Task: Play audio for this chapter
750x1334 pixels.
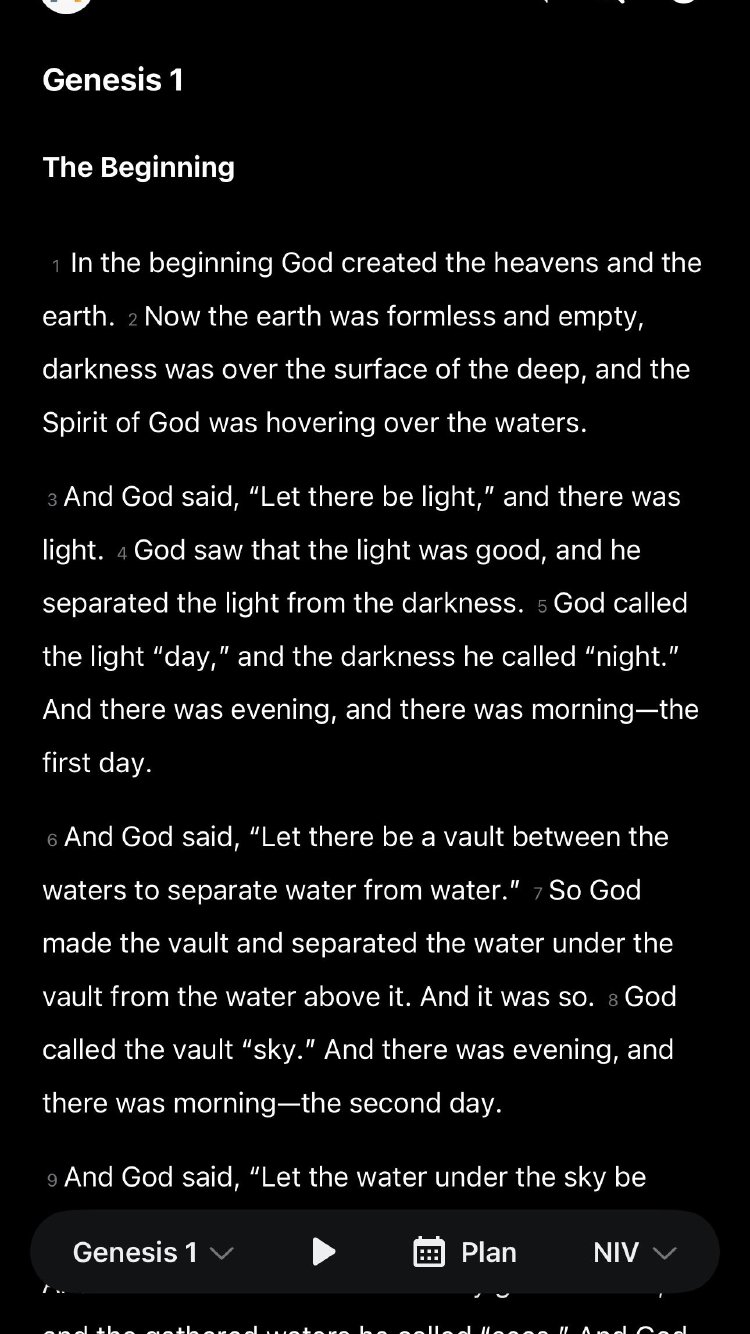Action: (323, 1252)
